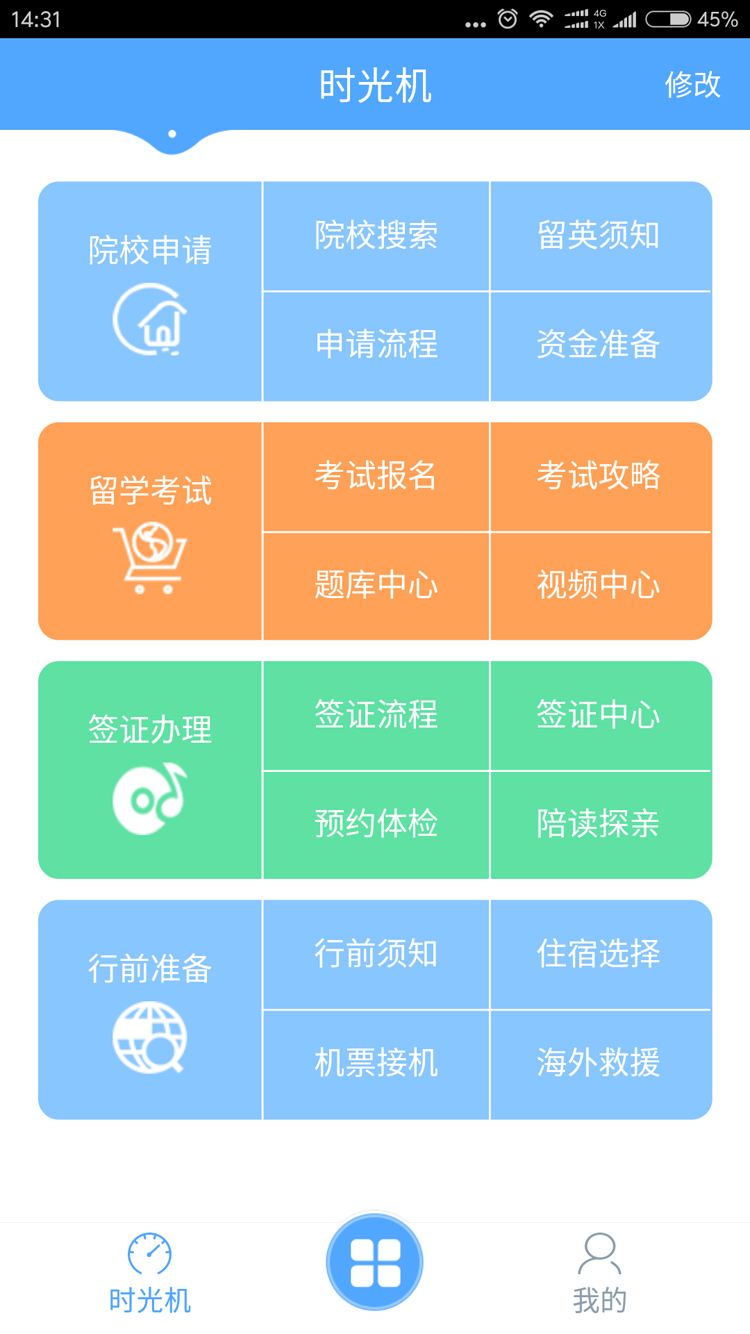Open 海外救援
This screenshot has height=1334, width=750.
[599, 1063]
